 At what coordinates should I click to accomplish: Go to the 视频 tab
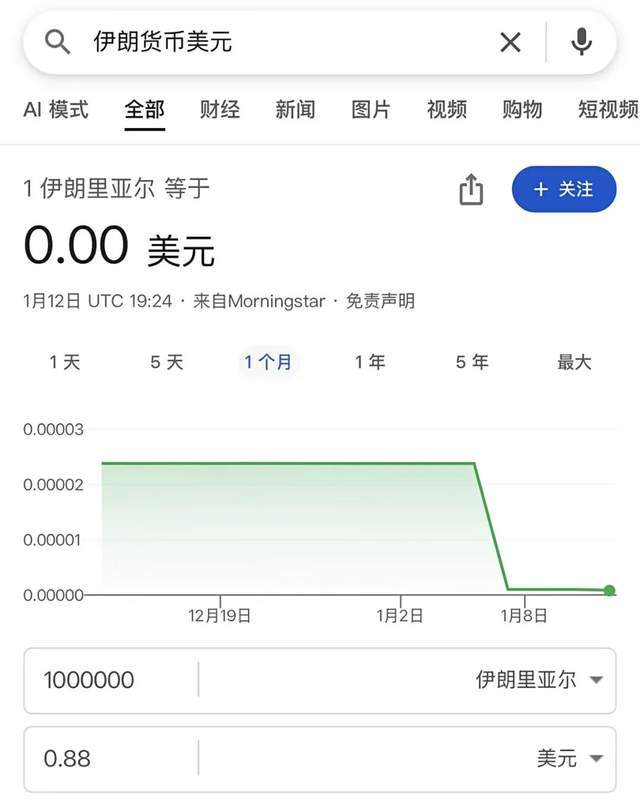coord(447,109)
